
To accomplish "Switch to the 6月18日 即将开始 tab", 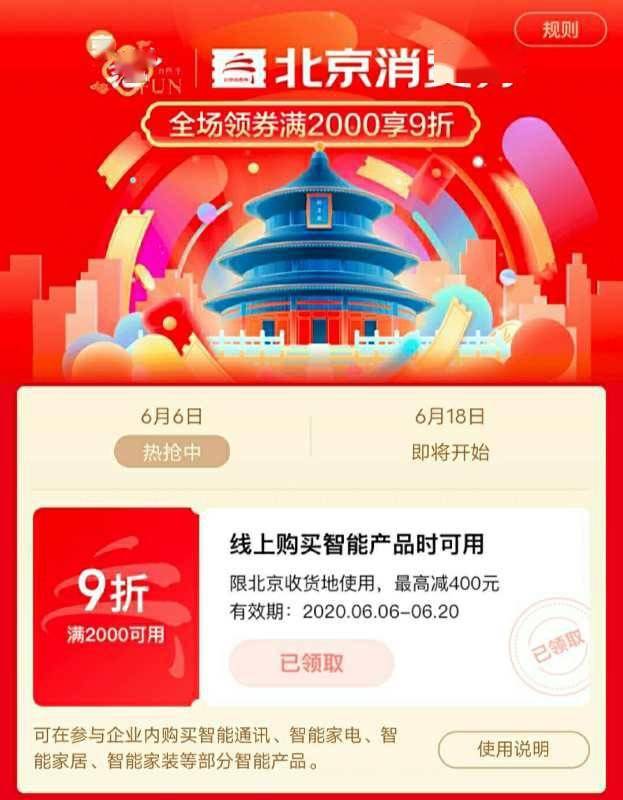I will pos(450,436).
